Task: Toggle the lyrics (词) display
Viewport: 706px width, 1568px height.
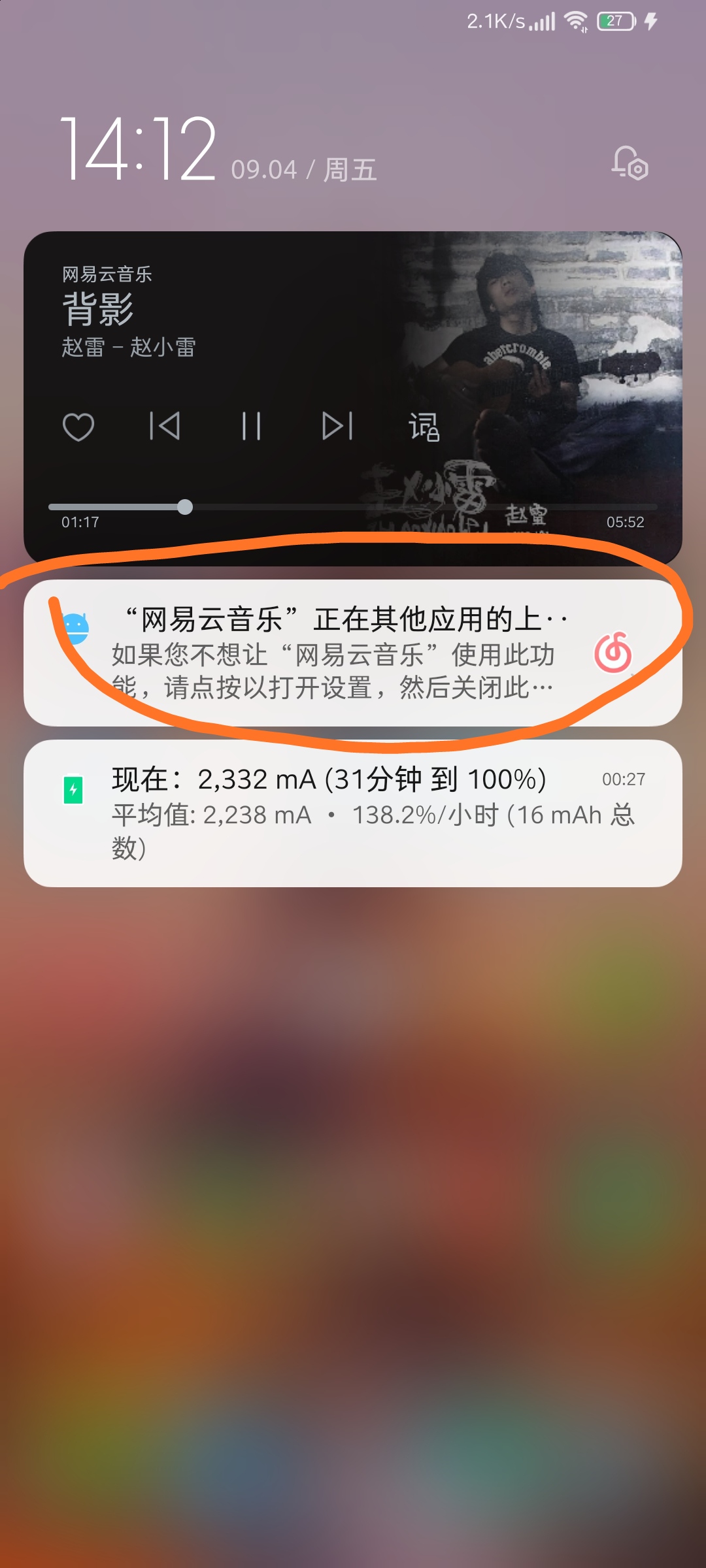Action: pyautogui.click(x=424, y=427)
